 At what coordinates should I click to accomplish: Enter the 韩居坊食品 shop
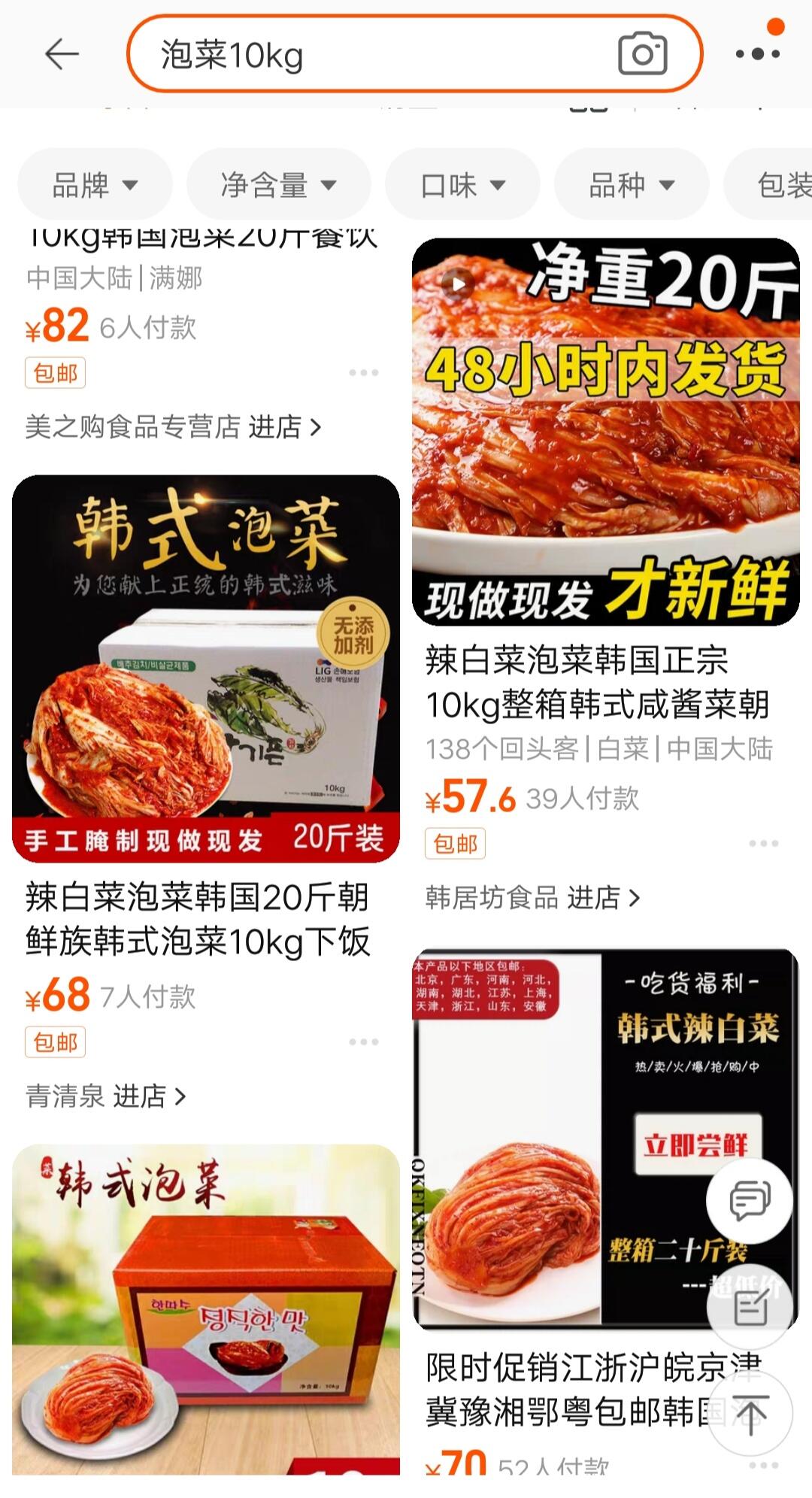click(532, 898)
